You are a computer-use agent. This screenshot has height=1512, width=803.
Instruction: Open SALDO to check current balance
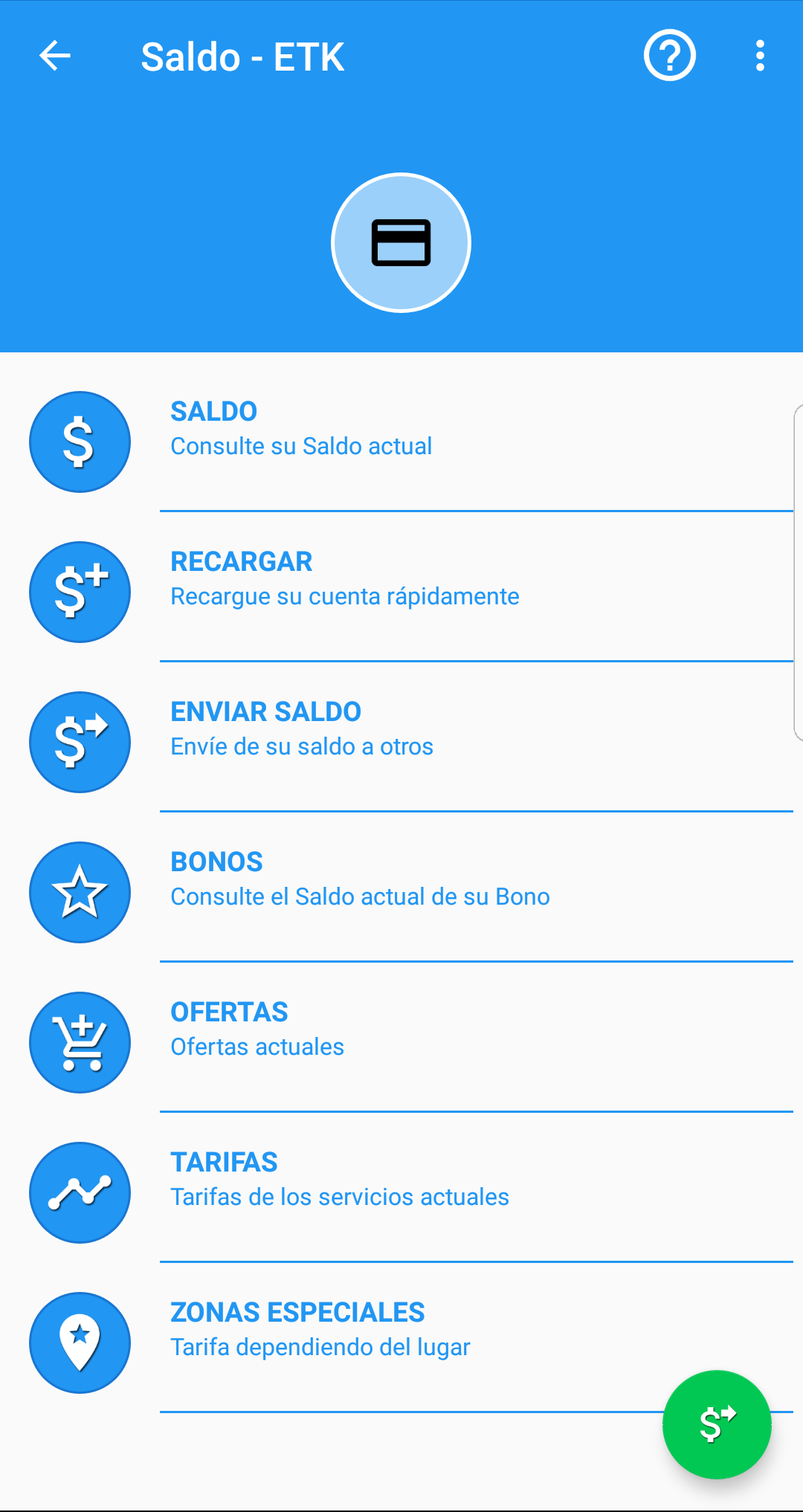[x=401, y=437]
